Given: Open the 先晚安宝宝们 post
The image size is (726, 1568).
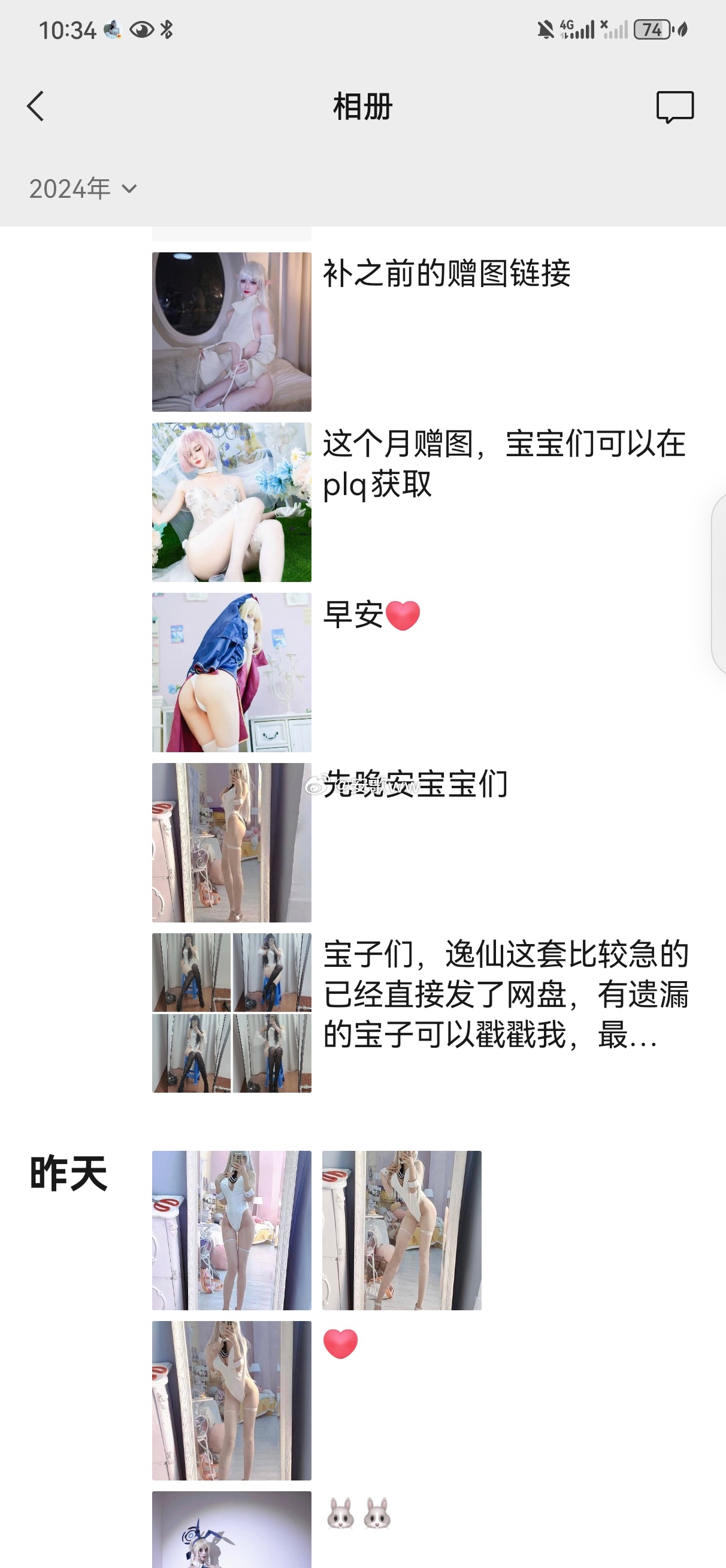Looking at the screenshot, I should pos(415,784).
